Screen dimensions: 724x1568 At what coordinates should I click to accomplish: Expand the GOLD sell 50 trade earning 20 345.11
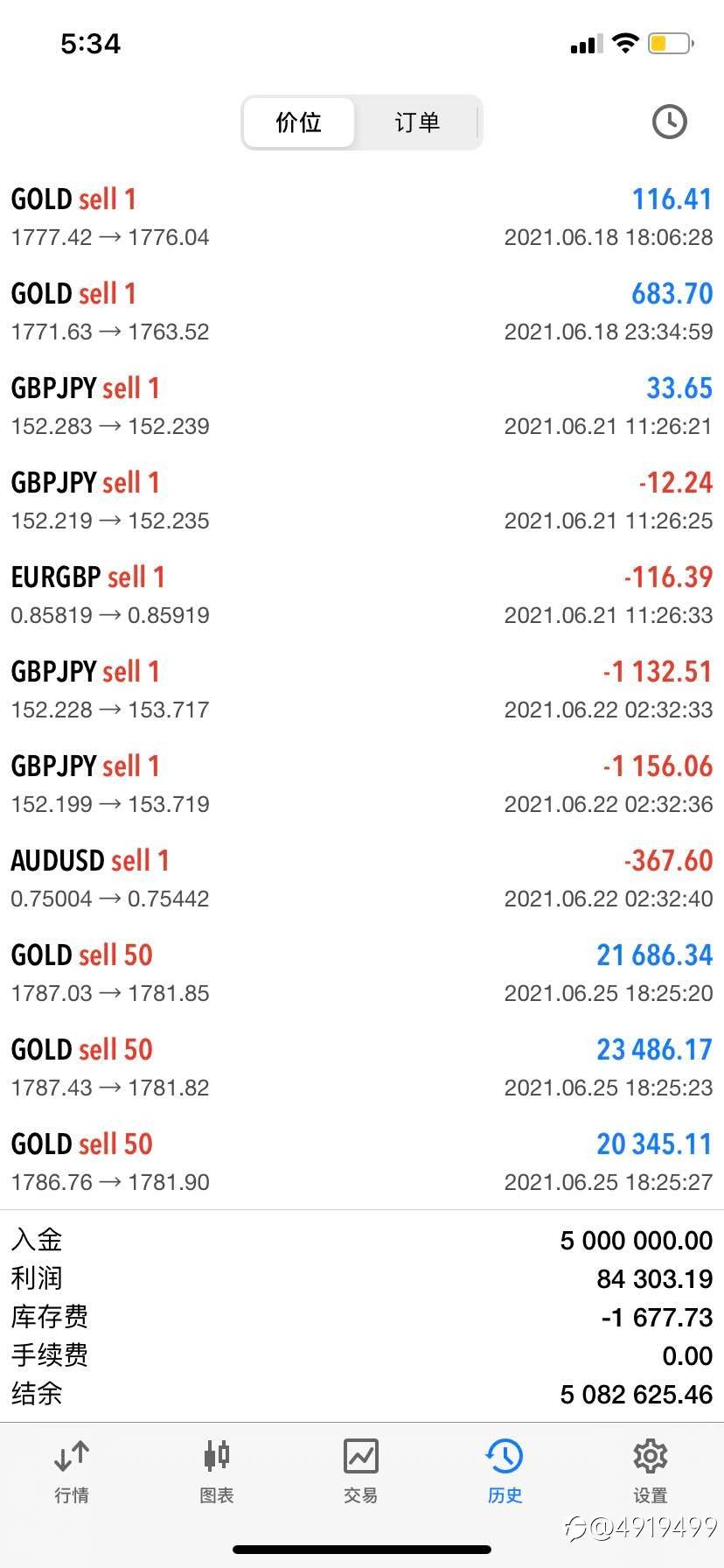362,1161
